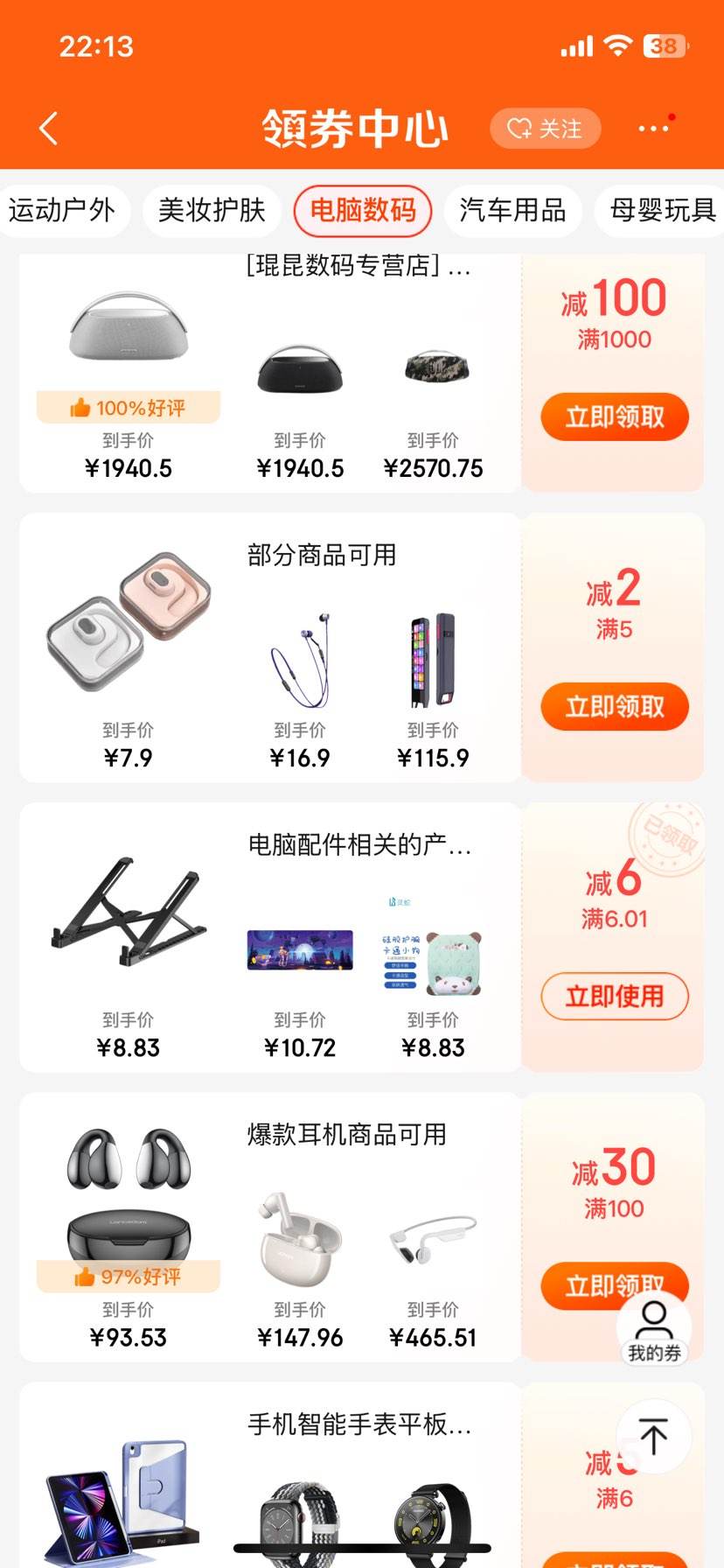Use the claimed 减6满6.01 coupon via 立即使用
Viewport: 724px width, 1568px height.
(x=614, y=997)
